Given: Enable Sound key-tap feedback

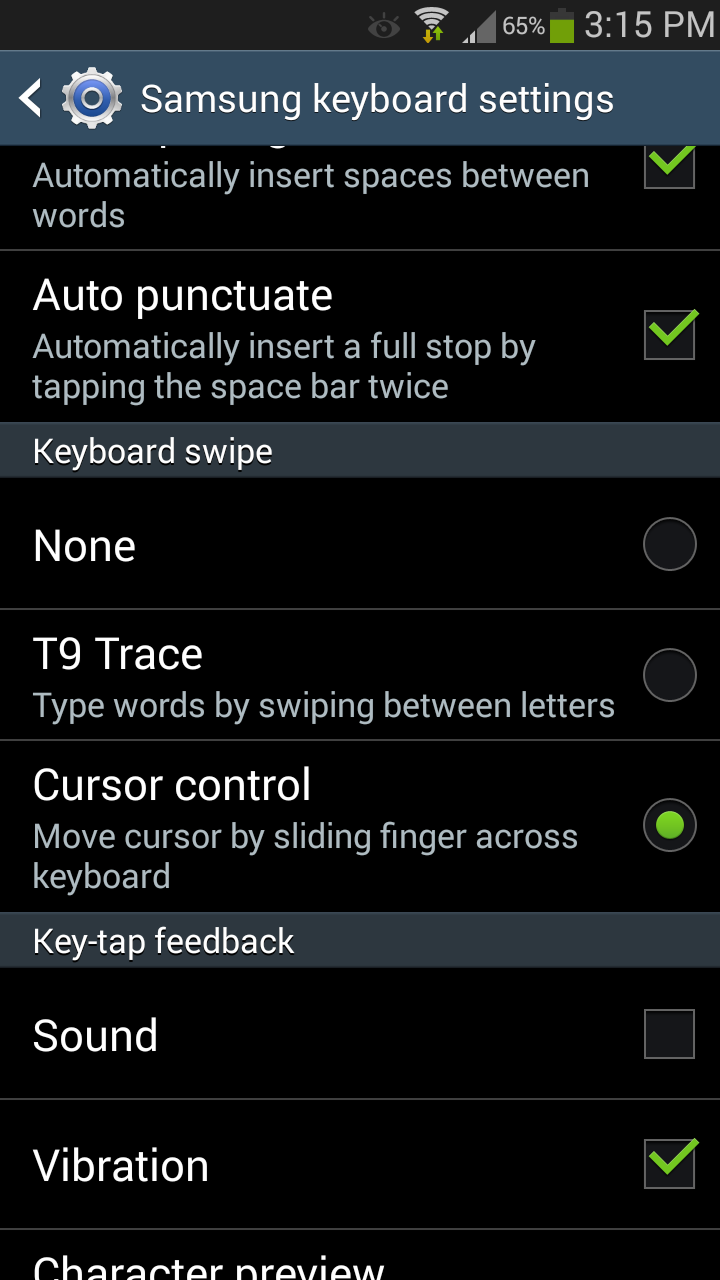Looking at the screenshot, I should tap(669, 1034).
